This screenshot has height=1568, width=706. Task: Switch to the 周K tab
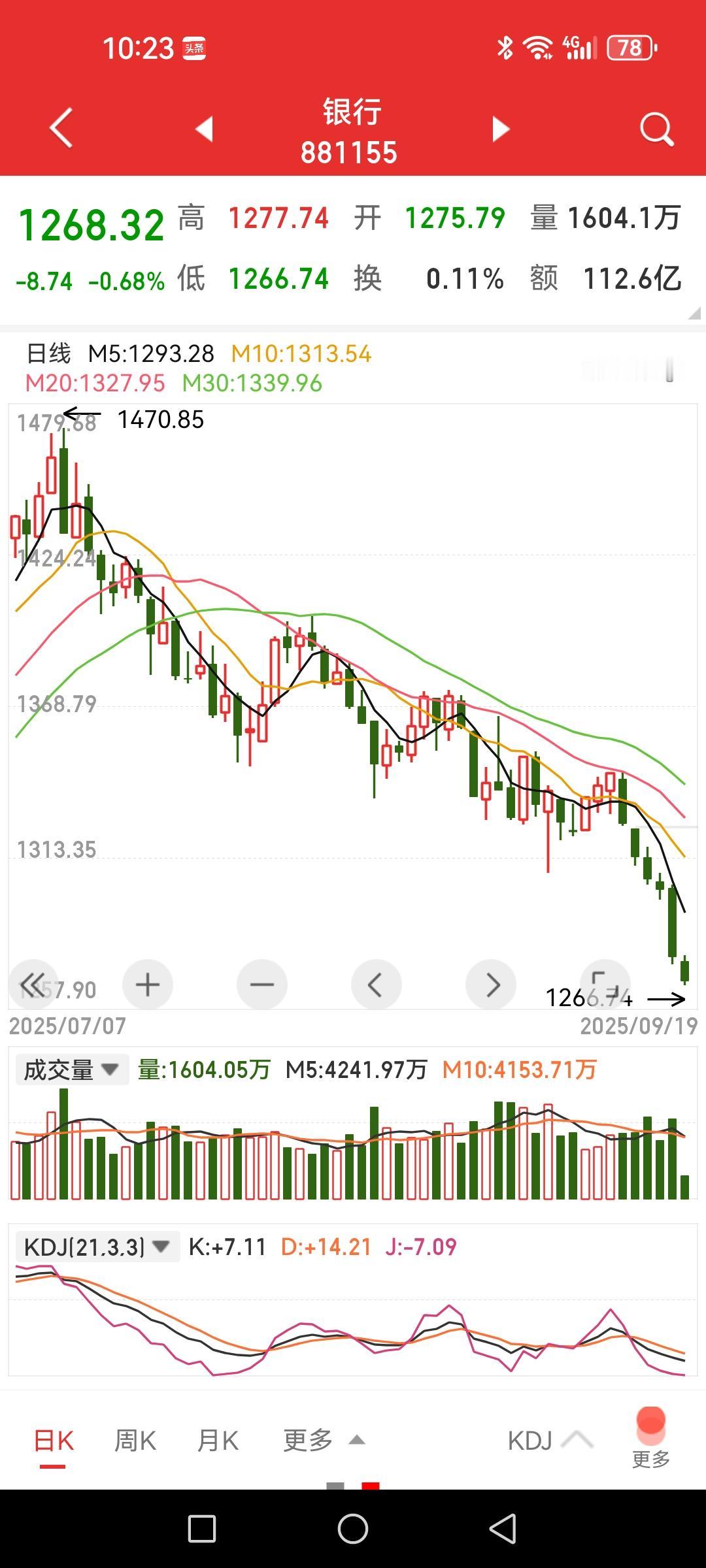coord(135,1440)
